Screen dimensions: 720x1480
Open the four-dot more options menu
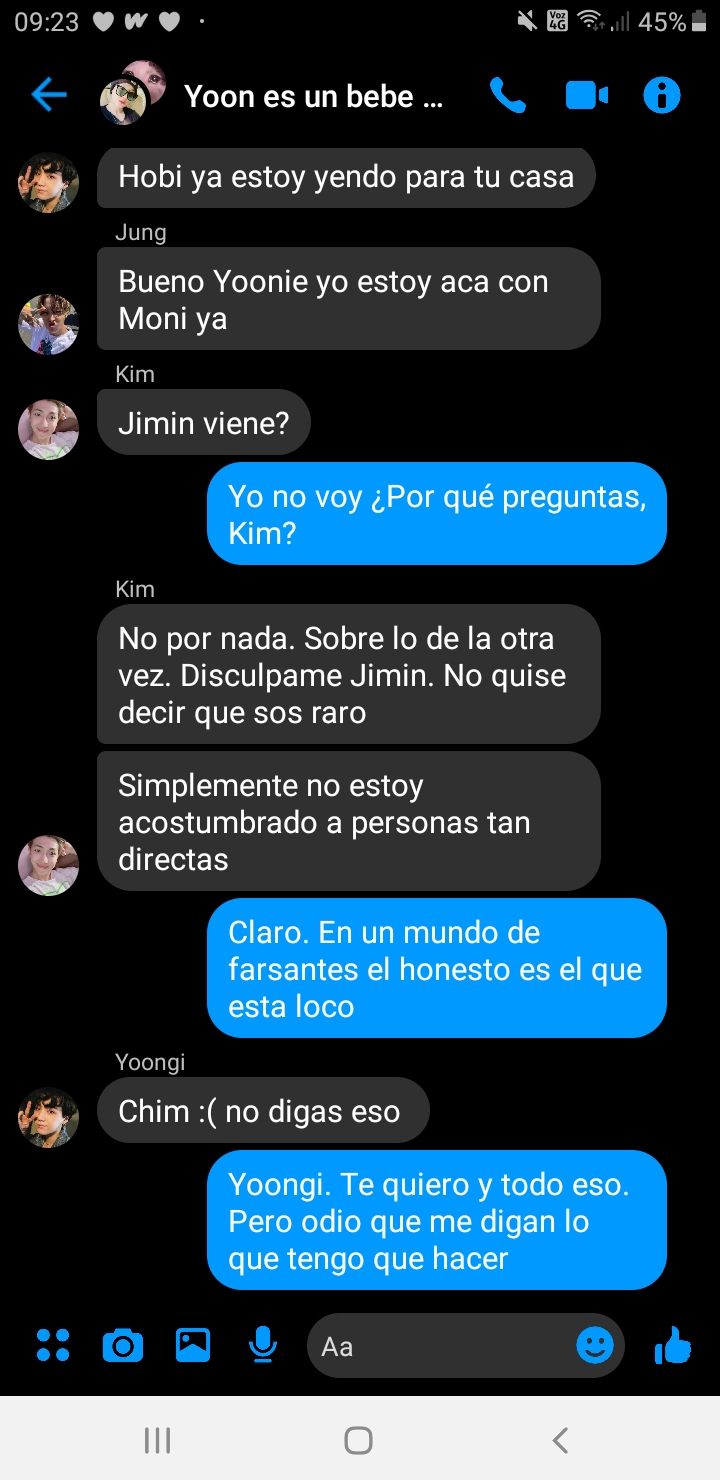click(53, 1345)
